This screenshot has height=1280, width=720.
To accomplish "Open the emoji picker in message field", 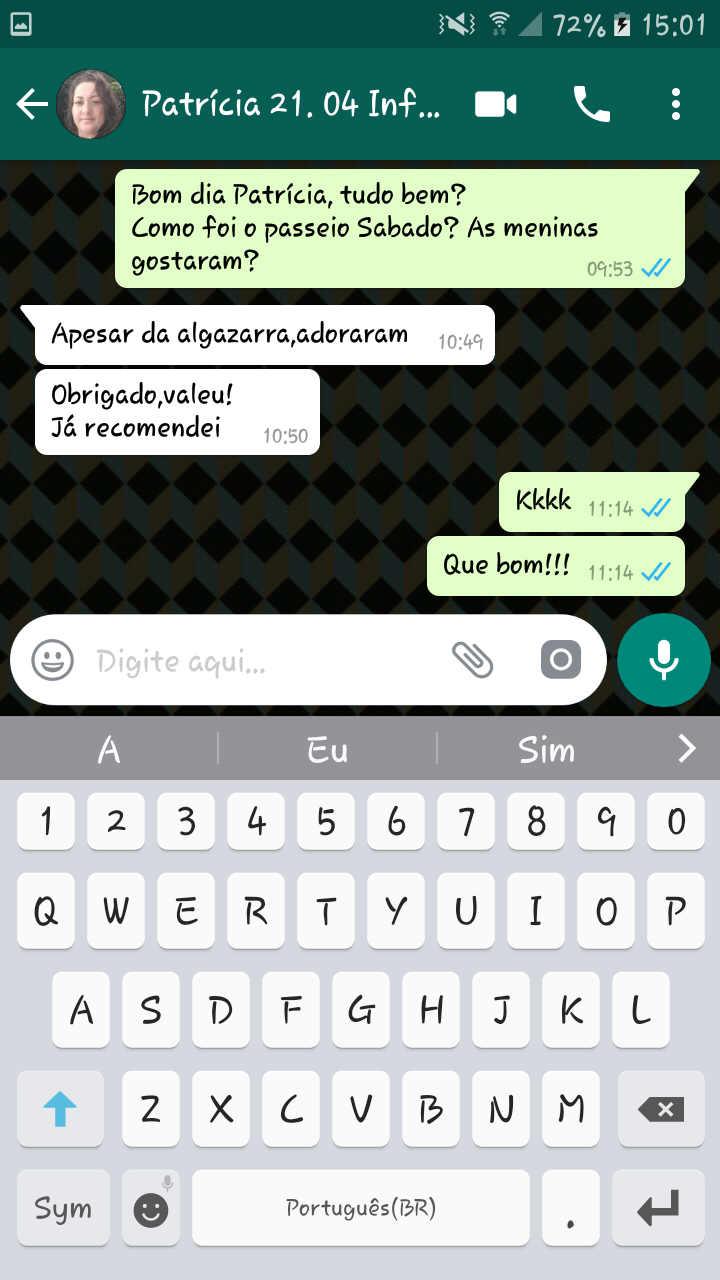I will (51, 659).
